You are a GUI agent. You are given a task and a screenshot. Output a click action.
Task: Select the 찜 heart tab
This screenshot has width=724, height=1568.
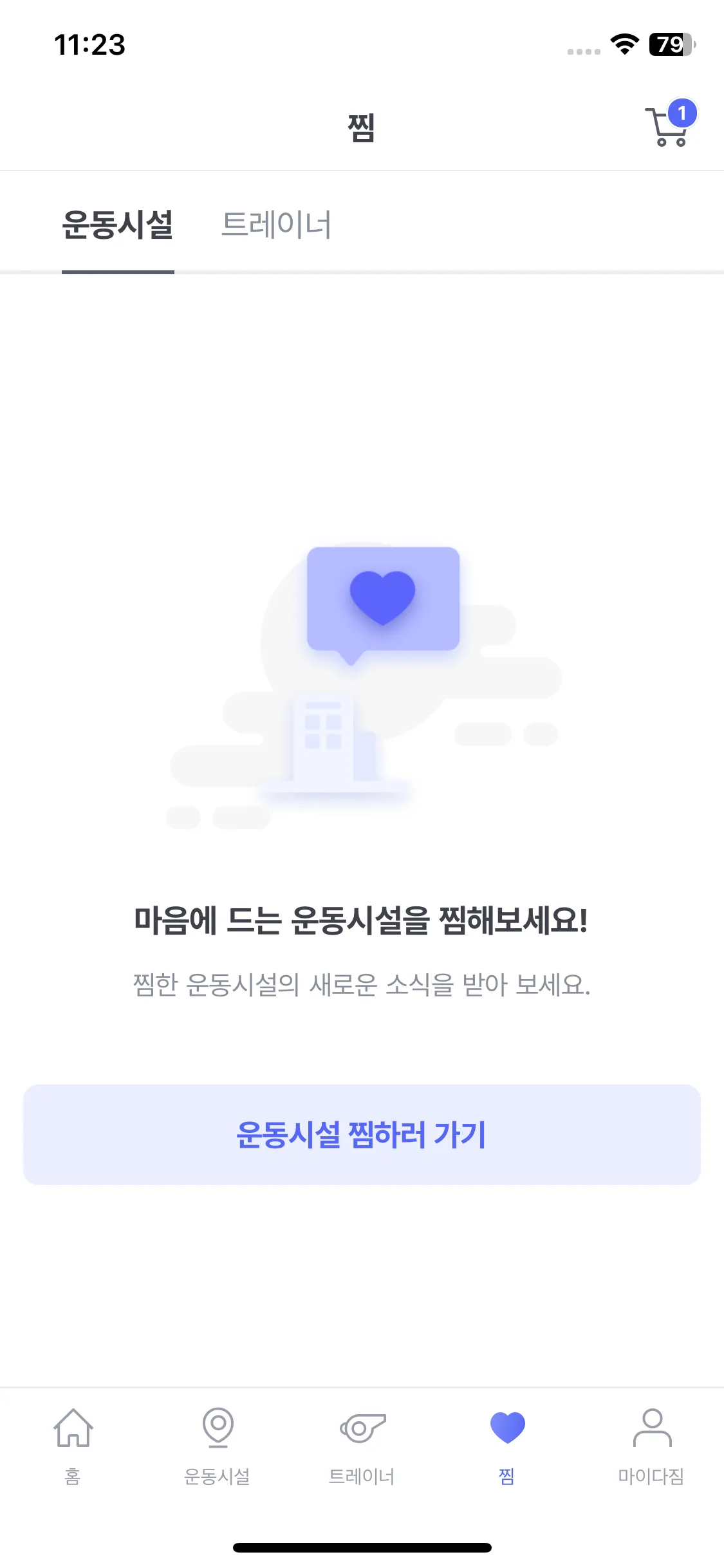507,1445
